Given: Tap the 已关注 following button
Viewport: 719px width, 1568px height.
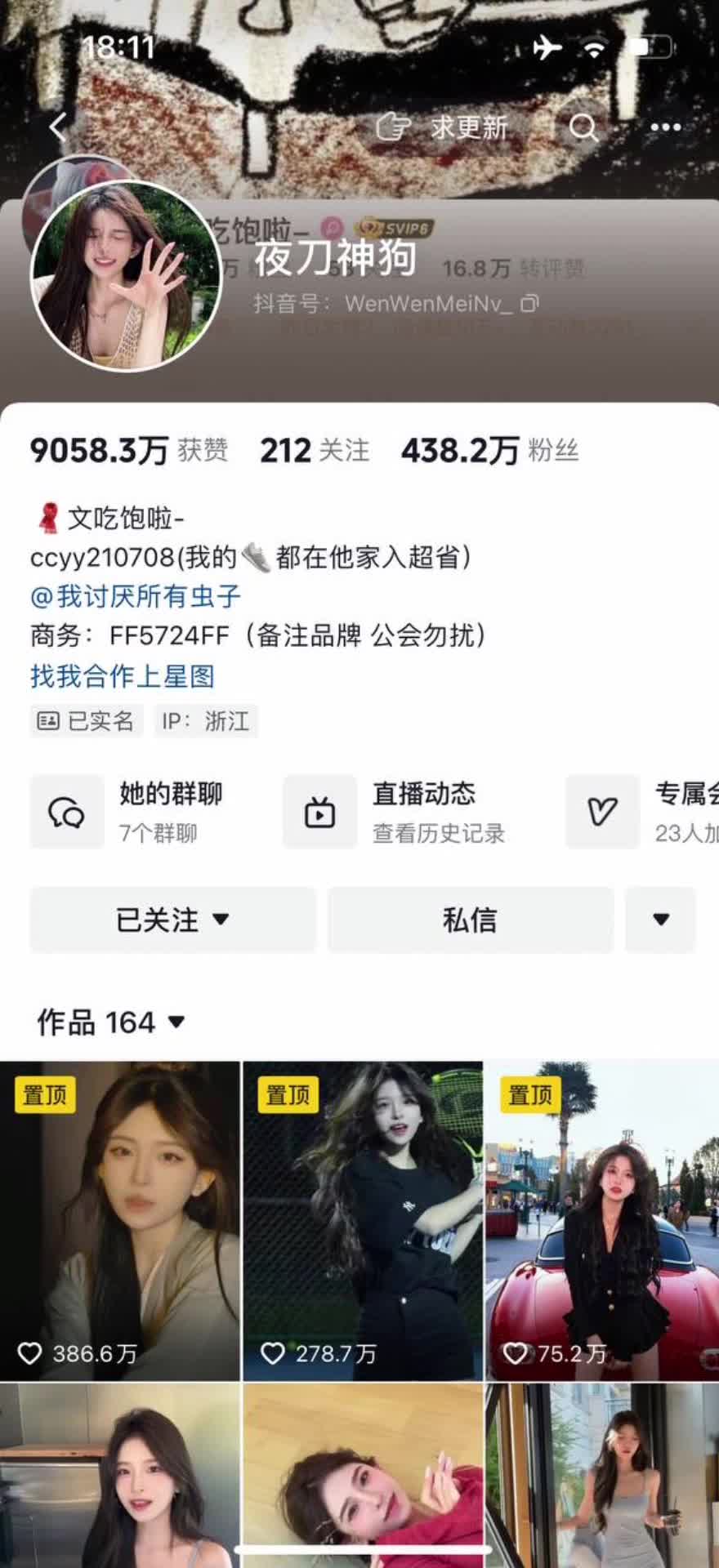Looking at the screenshot, I should point(172,920).
